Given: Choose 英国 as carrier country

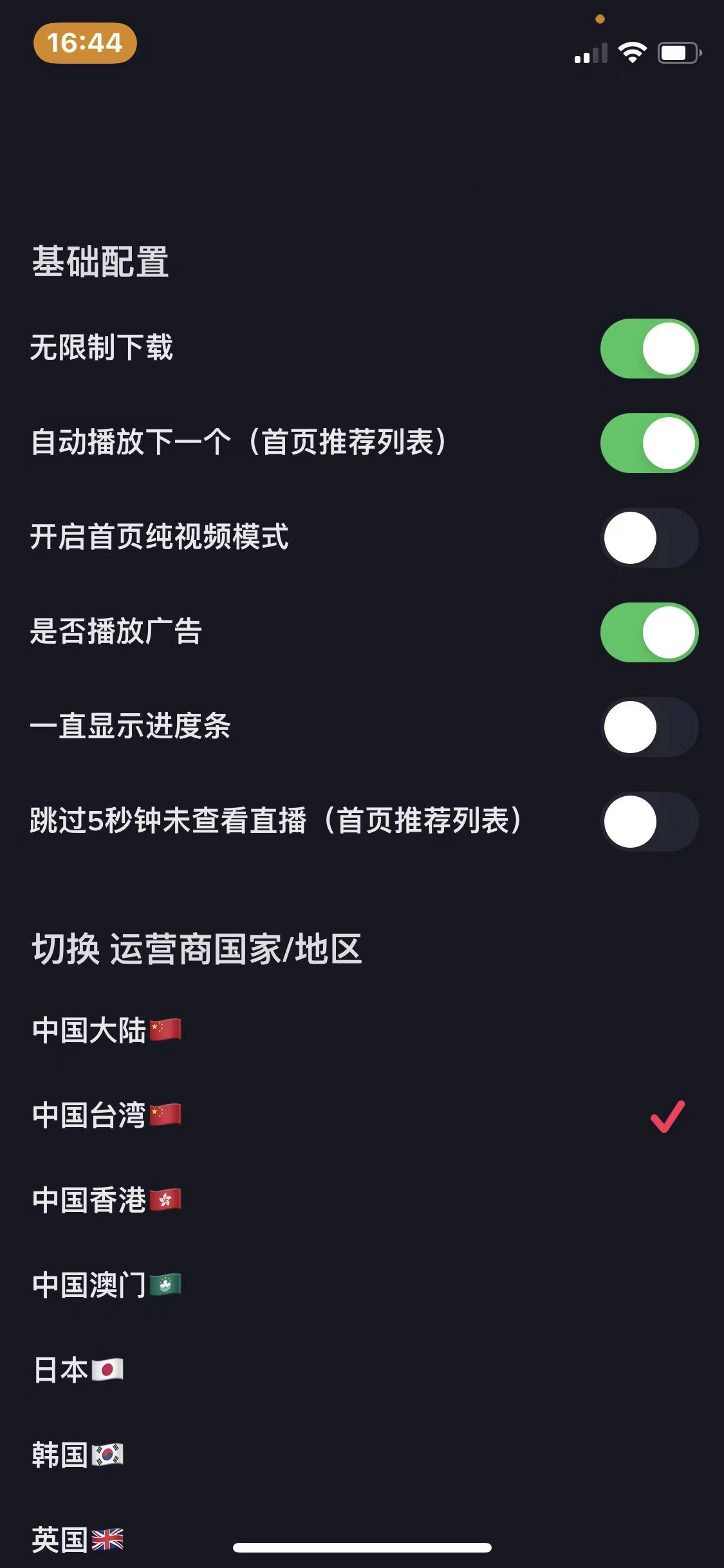Looking at the screenshot, I should 362,1539.
